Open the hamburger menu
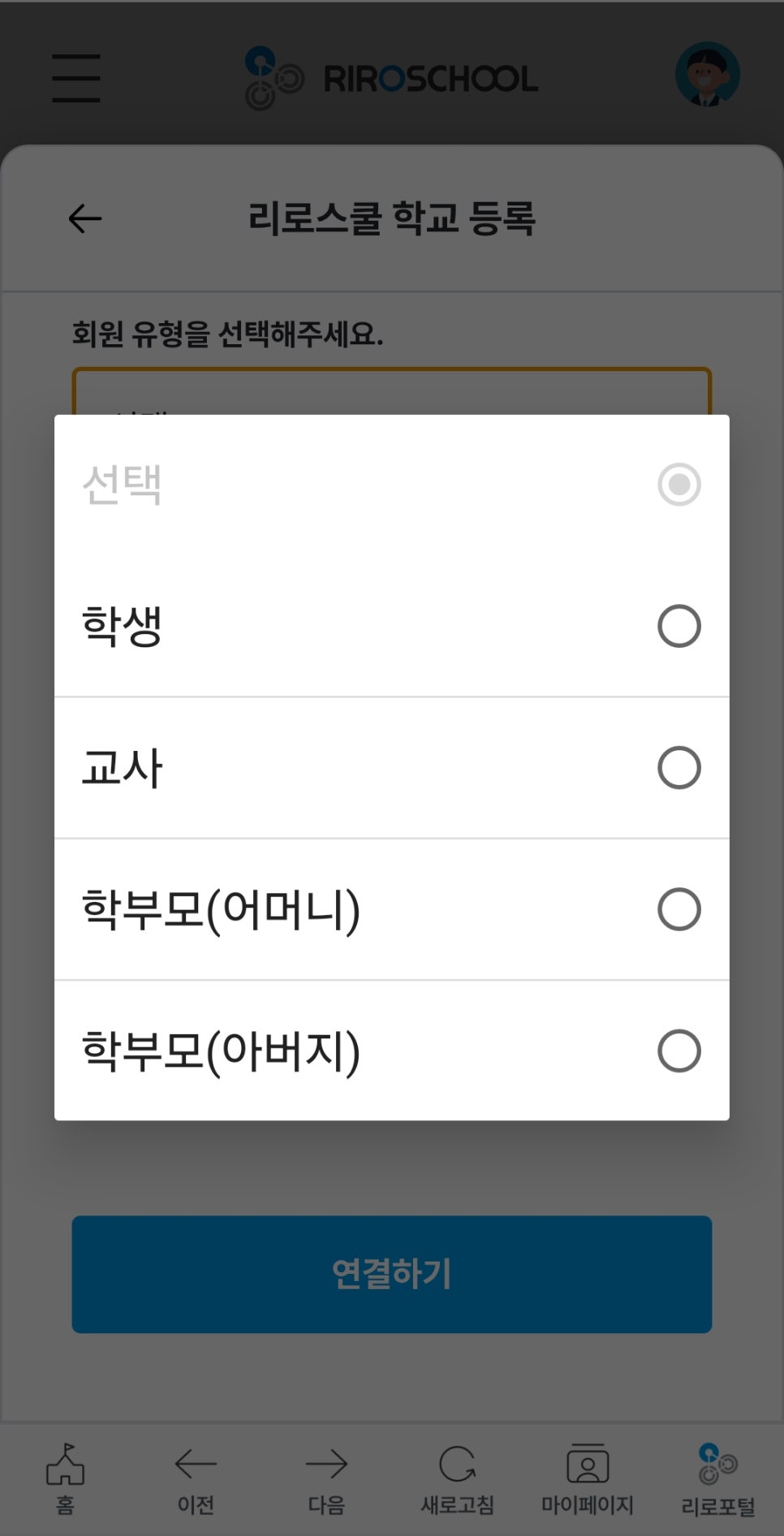This screenshot has height=1536, width=784. (x=75, y=77)
